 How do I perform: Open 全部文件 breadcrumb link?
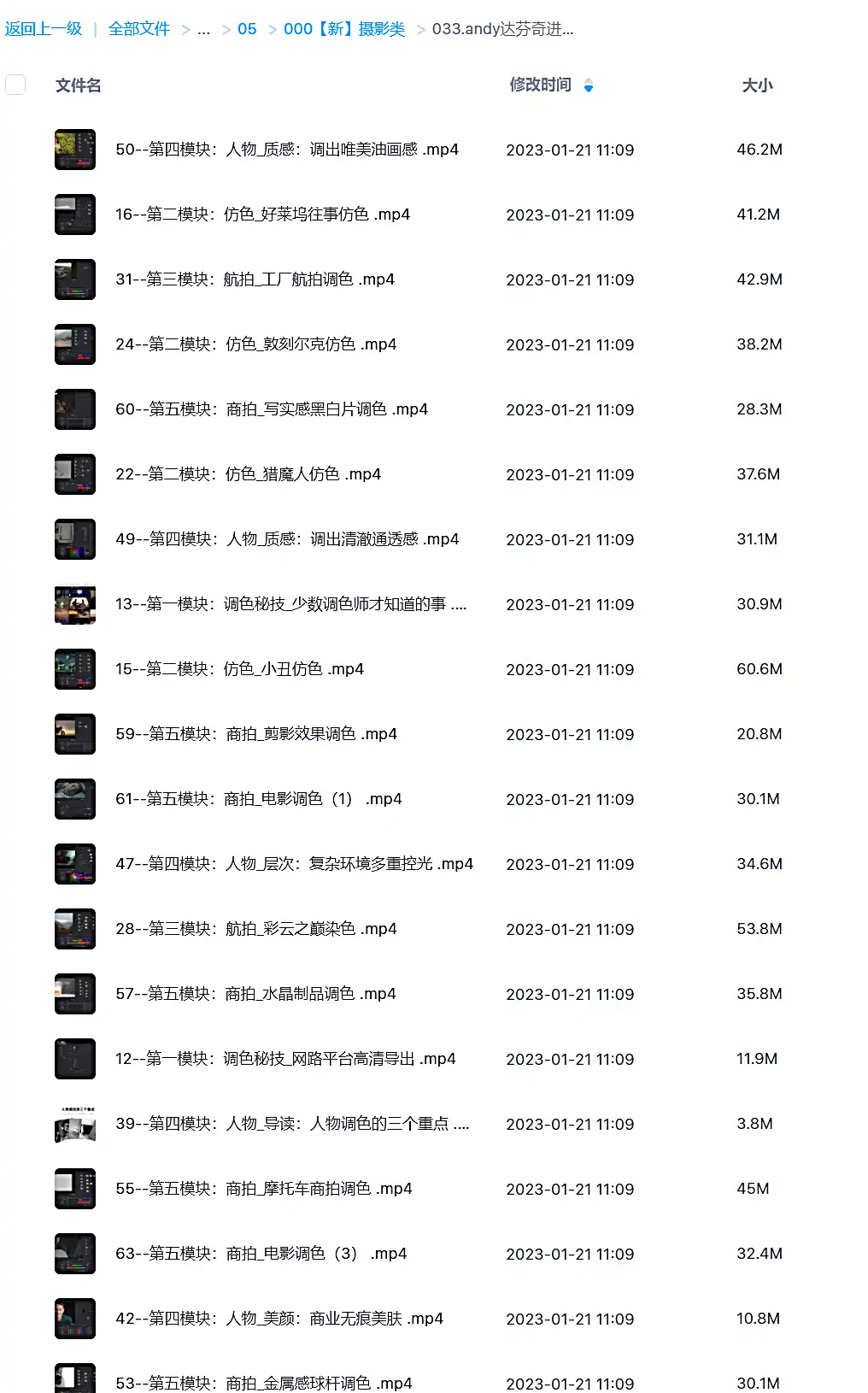pyautogui.click(x=139, y=29)
